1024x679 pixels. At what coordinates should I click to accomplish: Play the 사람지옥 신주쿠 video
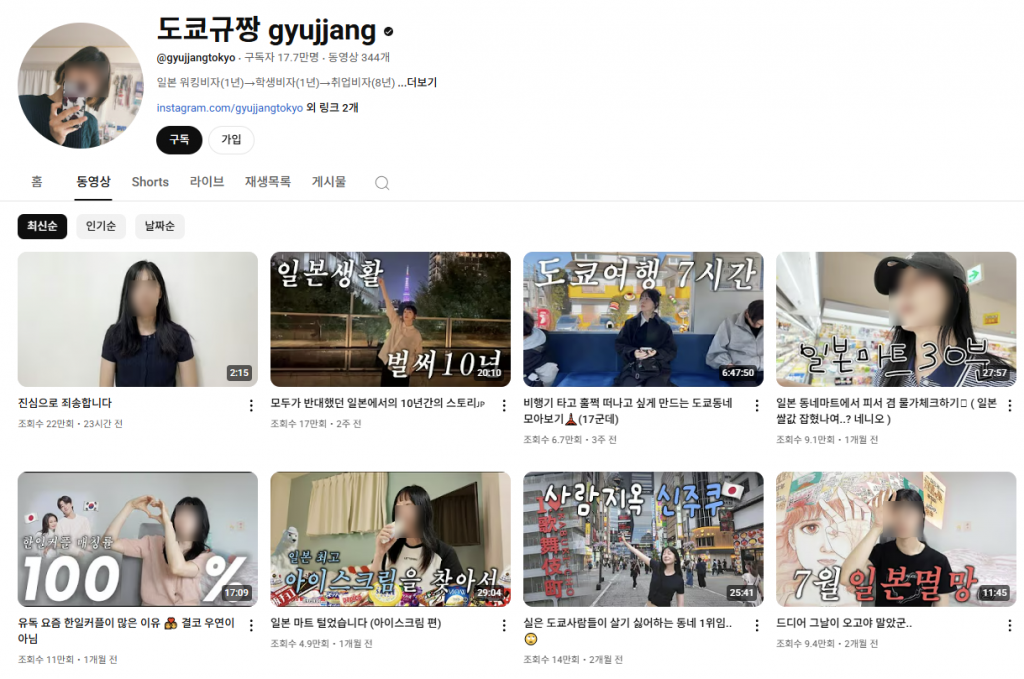tap(643, 539)
